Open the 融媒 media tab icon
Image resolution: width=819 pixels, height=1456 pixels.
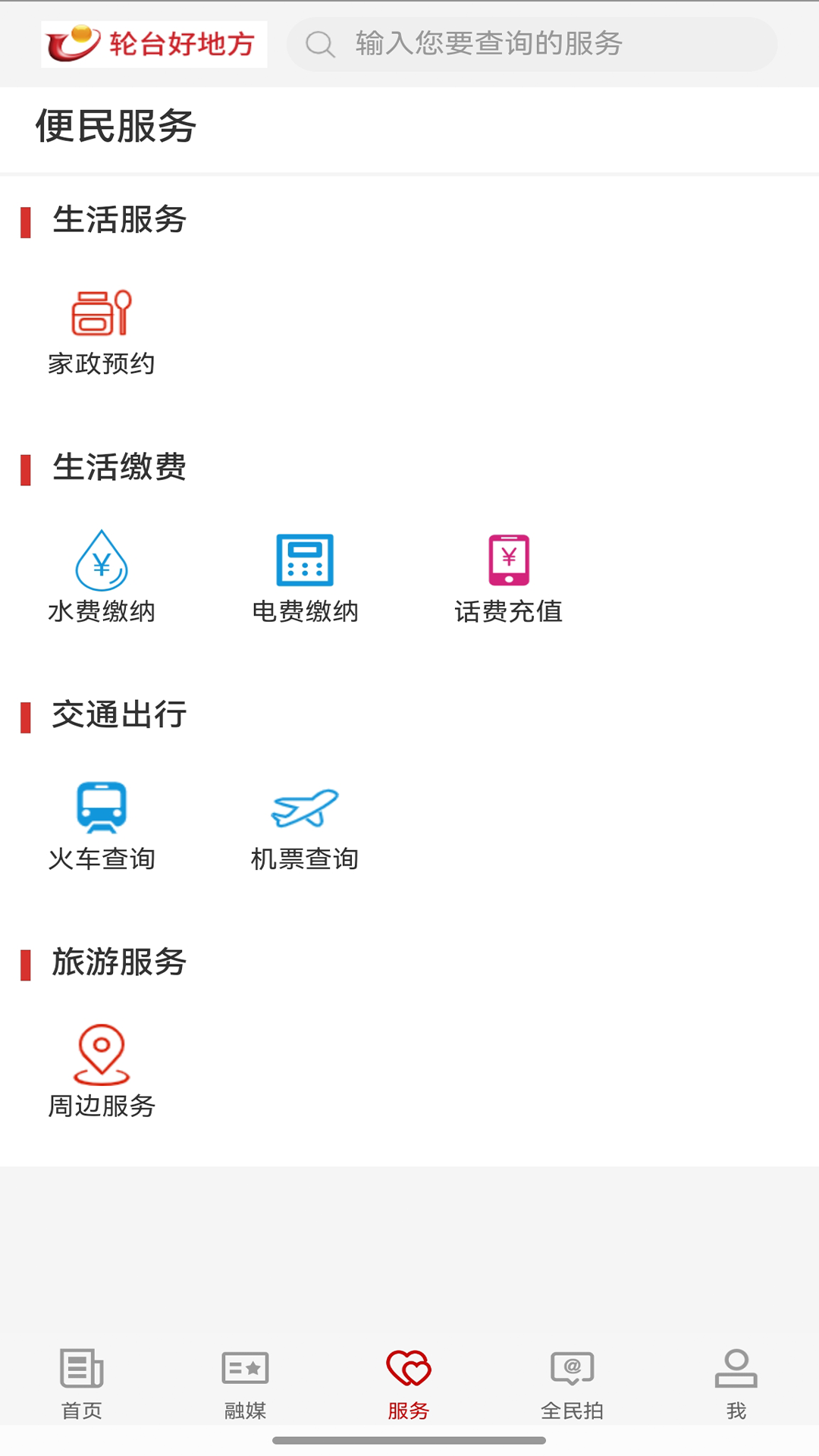[245, 1369]
